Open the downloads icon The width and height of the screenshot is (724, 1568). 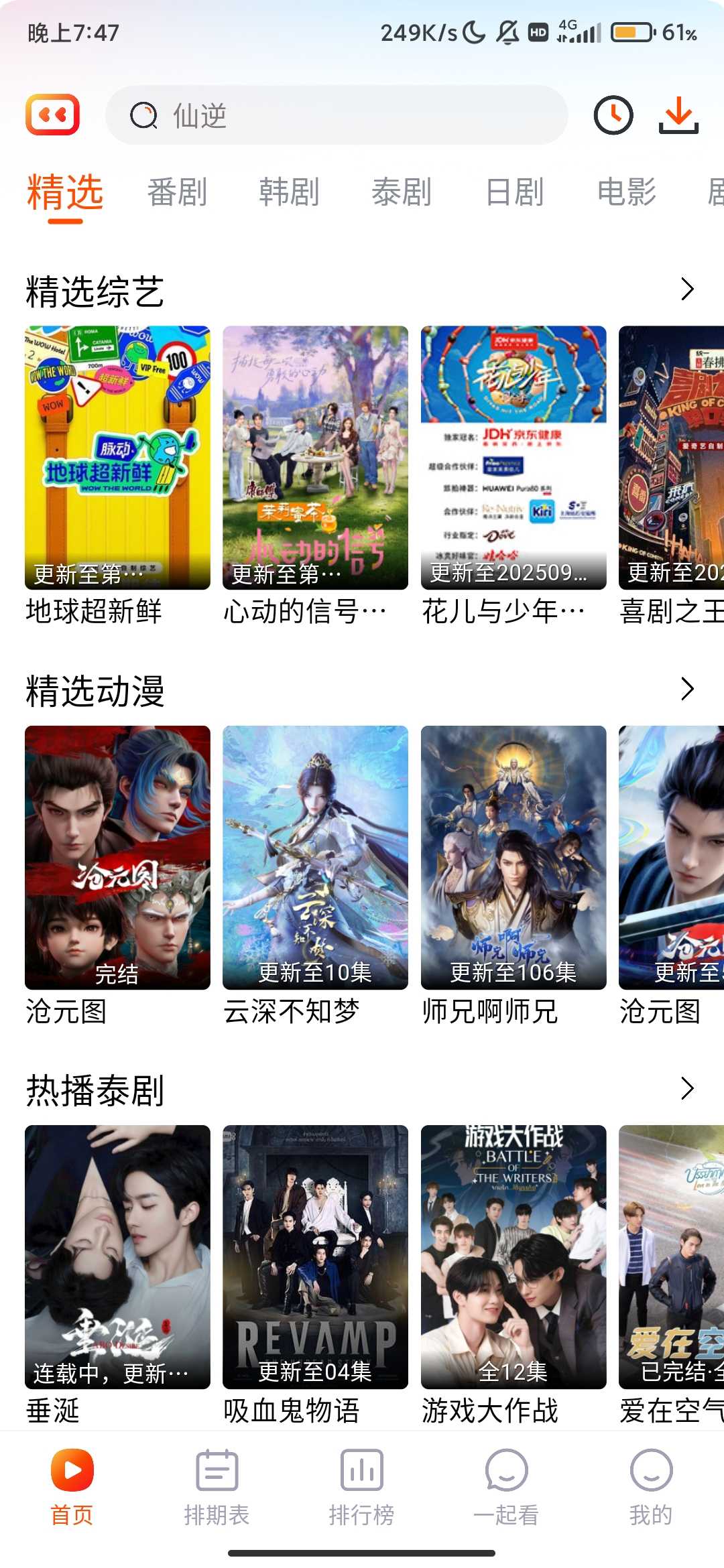tap(678, 115)
